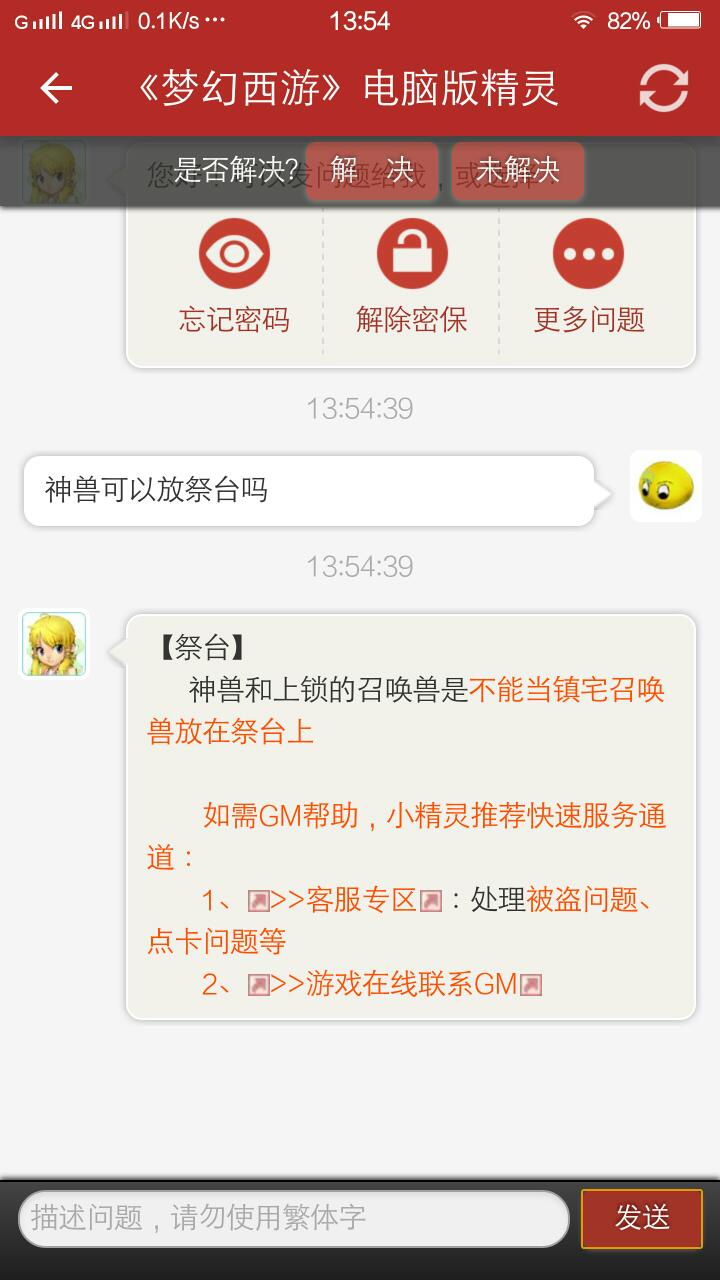Open the 忘记密码 option

tap(234, 275)
